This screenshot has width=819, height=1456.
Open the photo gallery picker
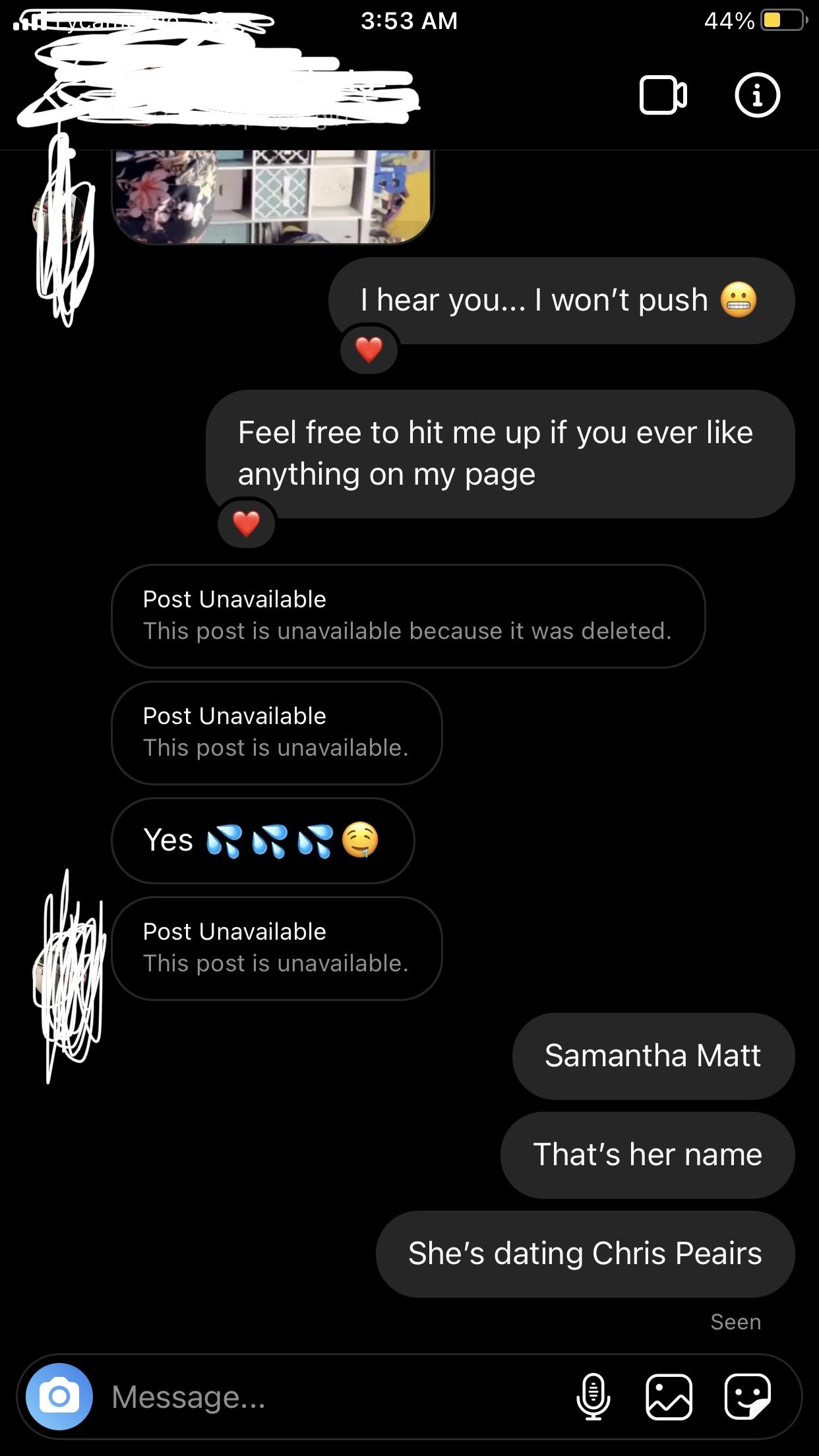(669, 1396)
